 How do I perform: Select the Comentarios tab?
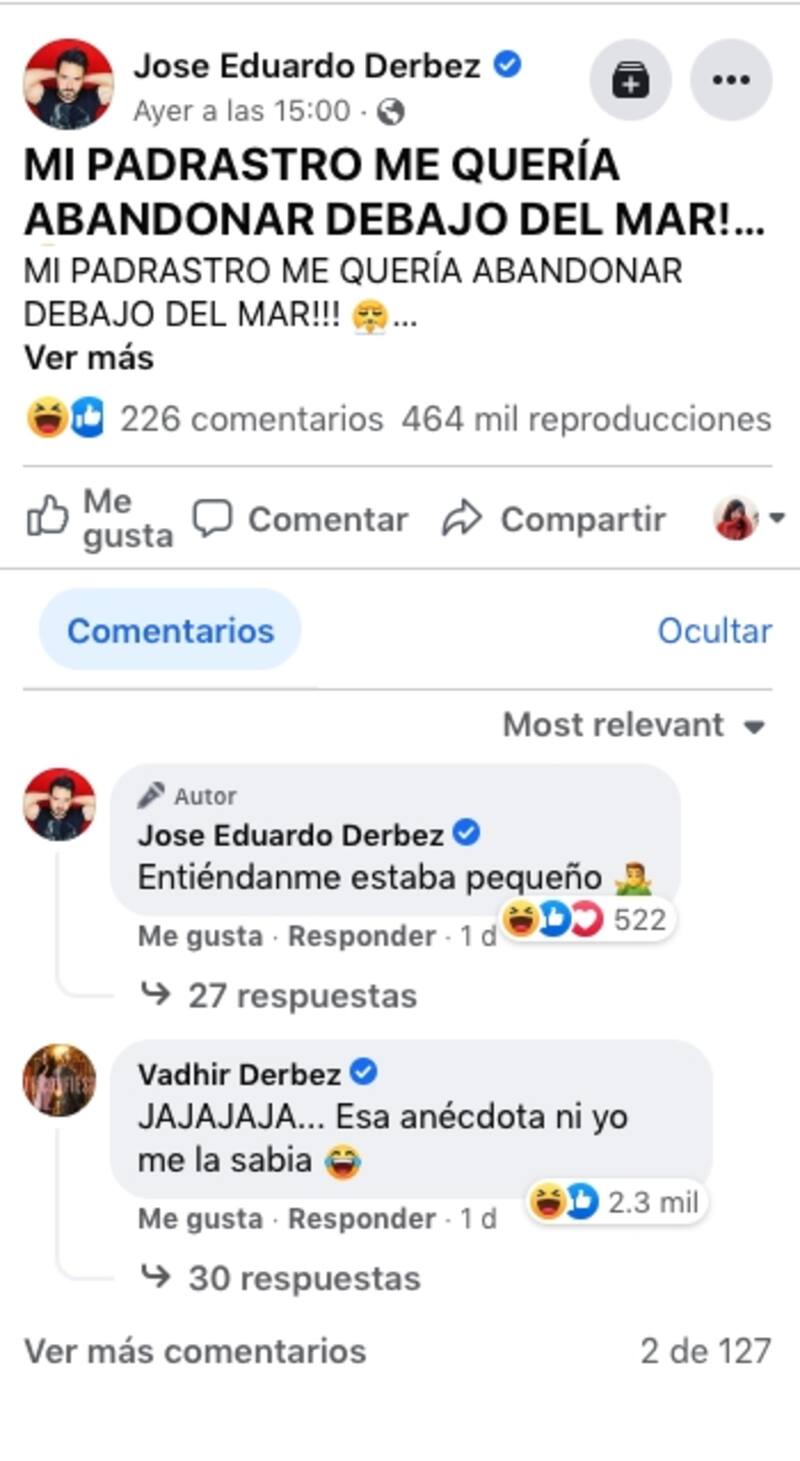170,630
